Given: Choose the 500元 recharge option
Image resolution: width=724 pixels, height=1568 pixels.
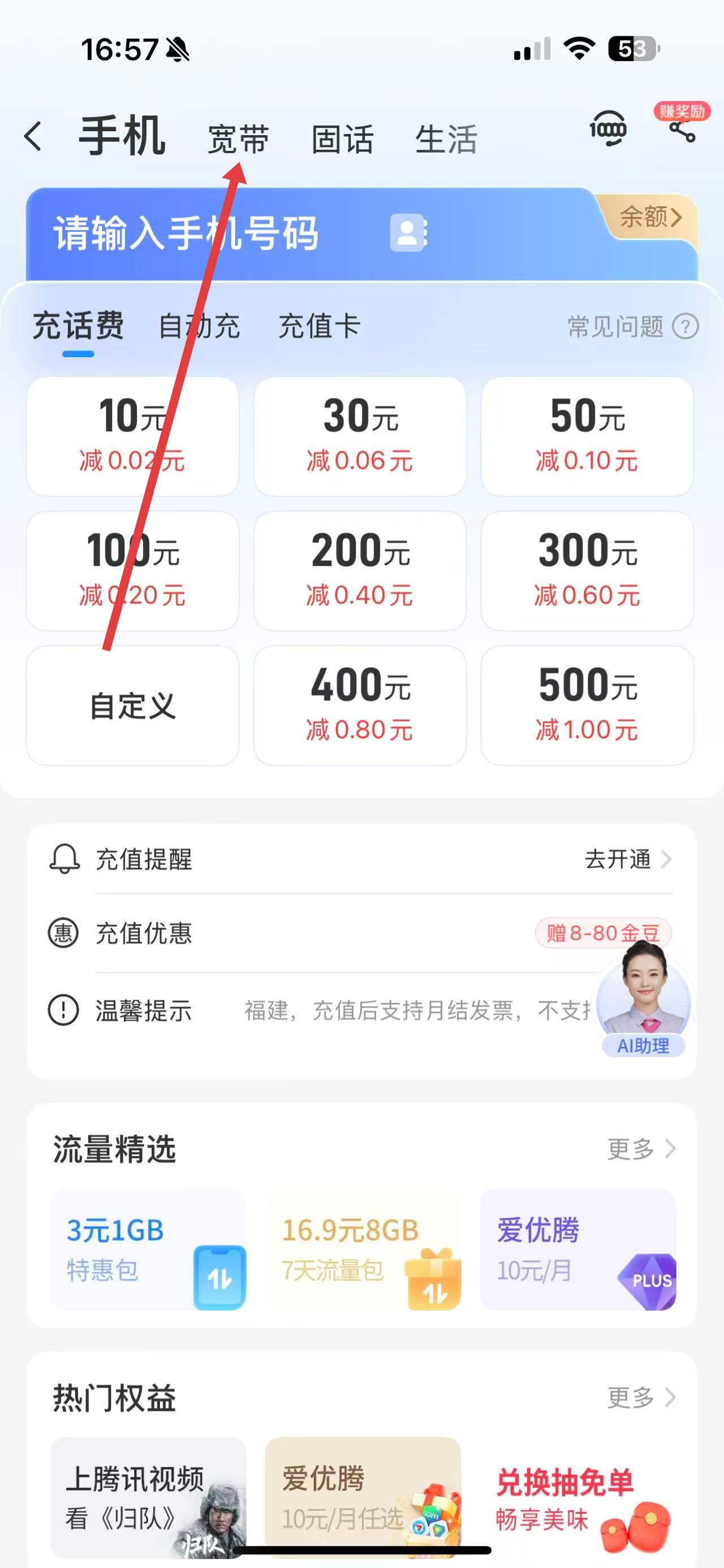Looking at the screenshot, I should pyautogui.click(x=587, y=705).
